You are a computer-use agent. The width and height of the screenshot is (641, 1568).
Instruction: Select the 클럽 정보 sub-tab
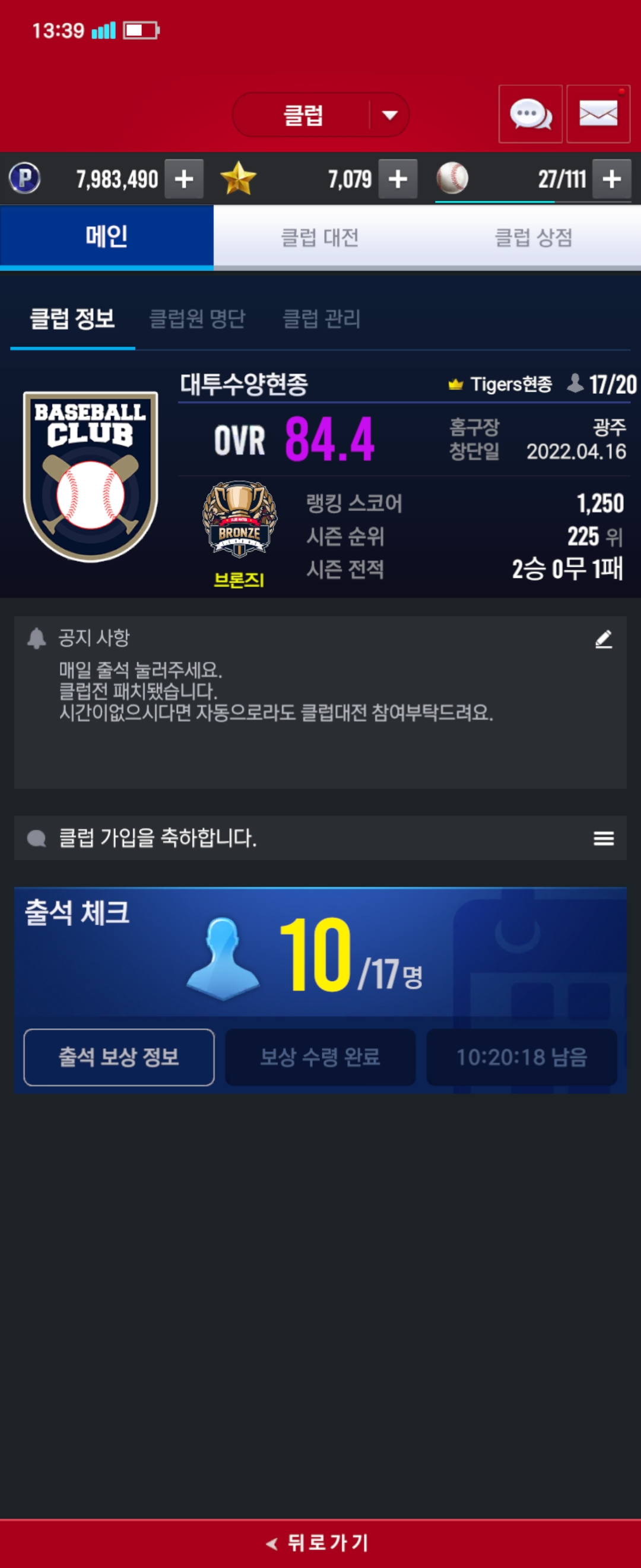[x=72, y=318]
